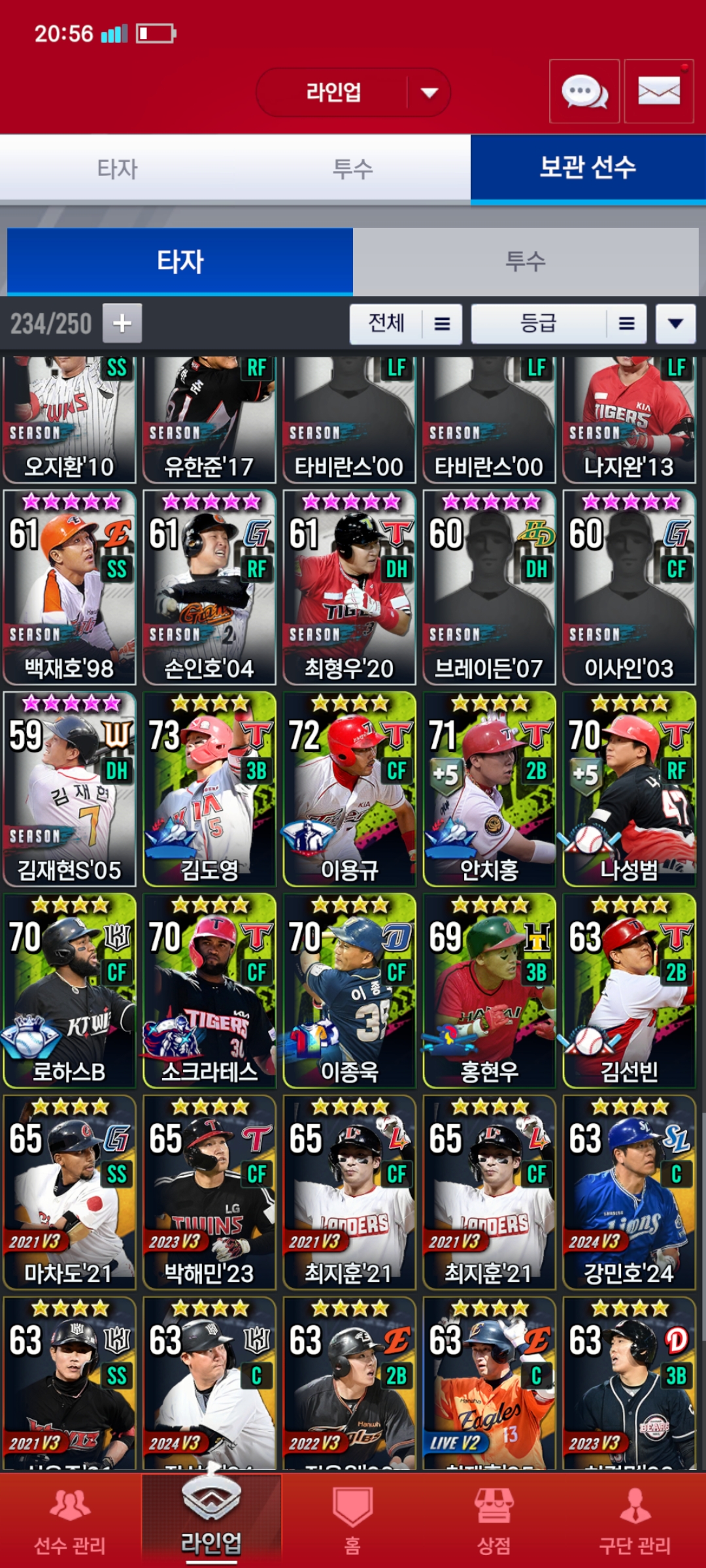The height and width of the screenshot is (1568, 706).
Task: View the 소크라테스 player card
Action: tap(209, 991)
